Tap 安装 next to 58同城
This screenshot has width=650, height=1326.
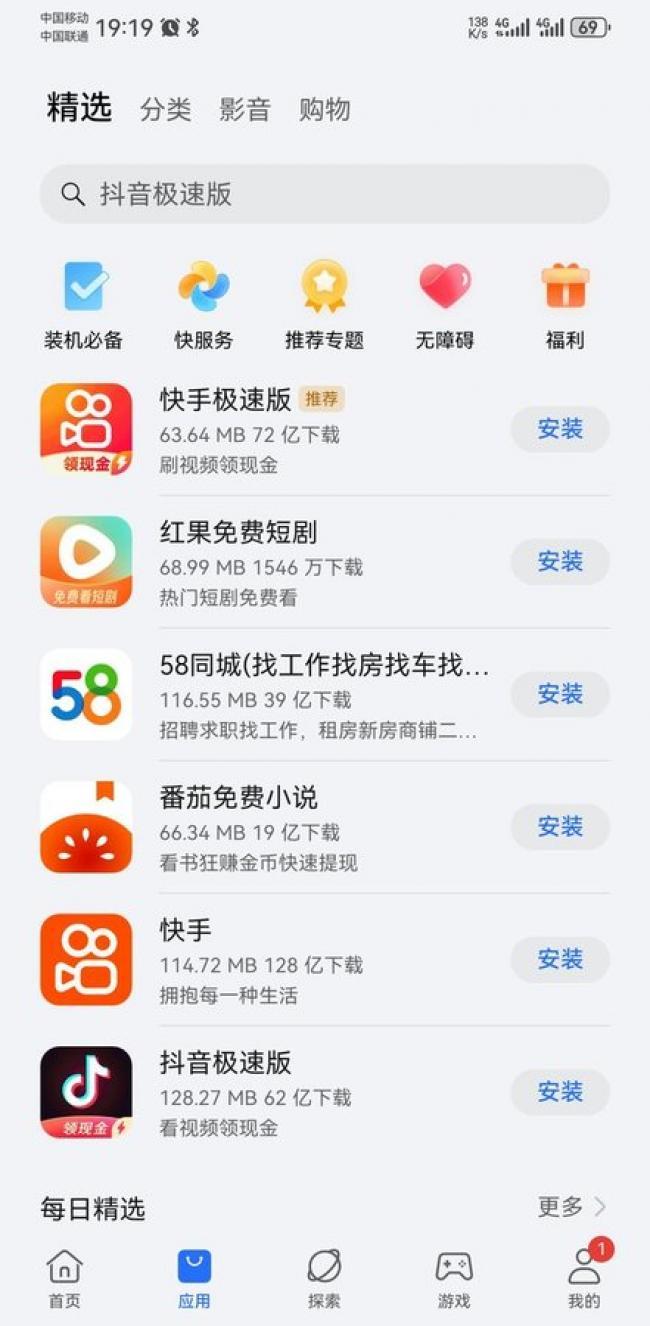pos(560,694)
